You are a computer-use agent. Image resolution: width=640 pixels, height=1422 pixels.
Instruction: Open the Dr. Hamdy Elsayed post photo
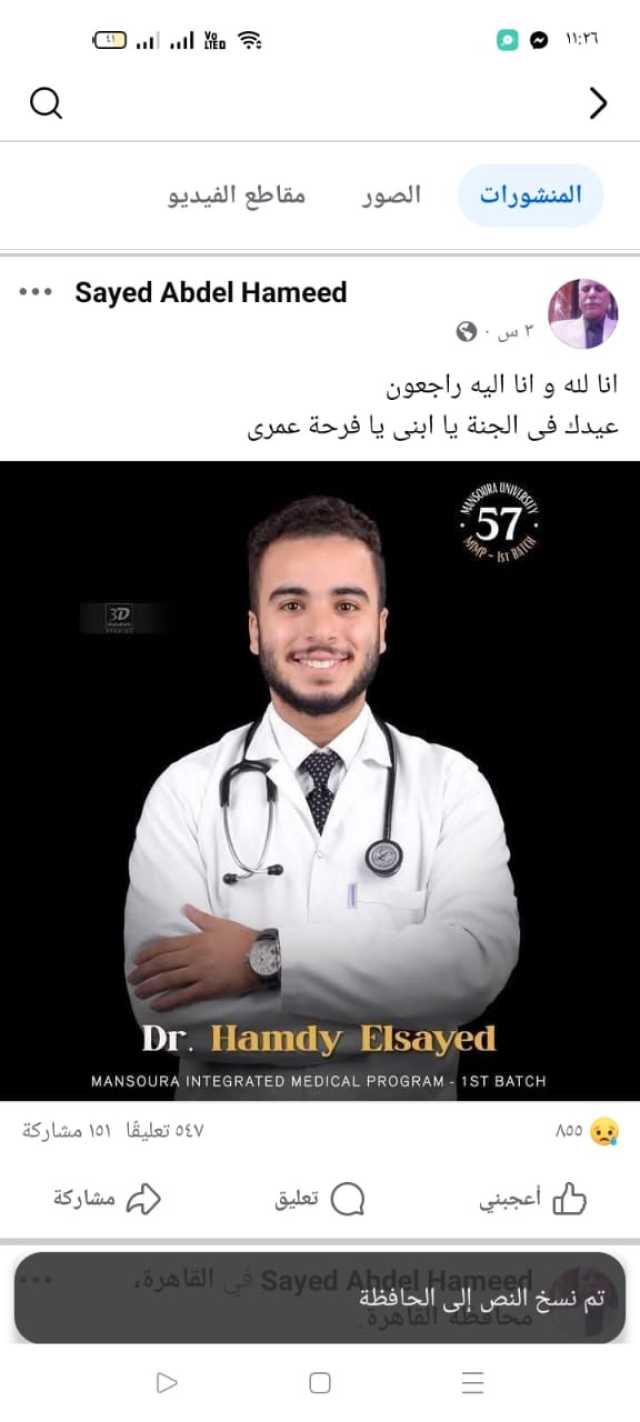click(x=320, y=780)
